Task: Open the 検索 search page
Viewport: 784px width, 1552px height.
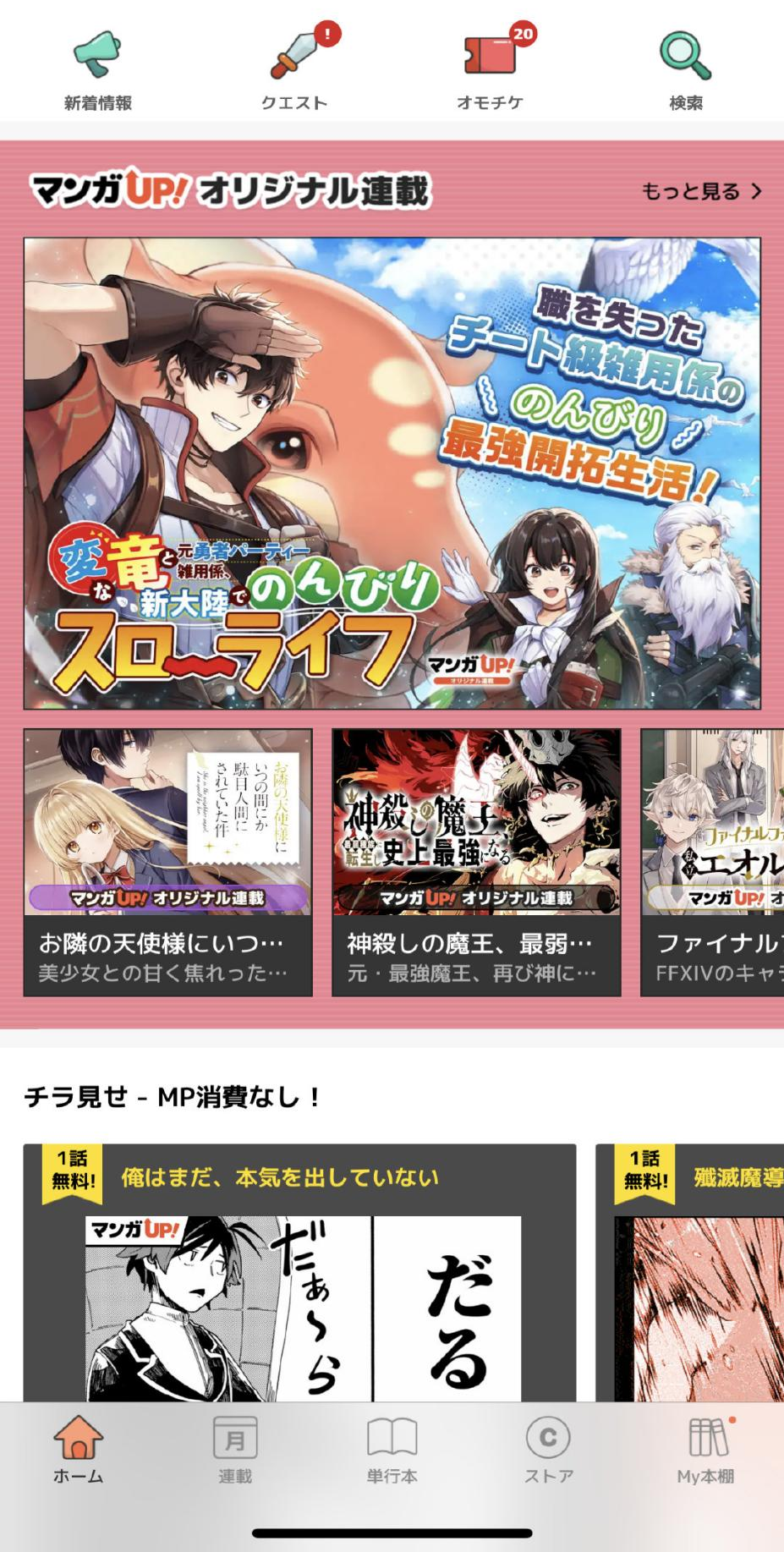Action: click(x=685, y=71)
